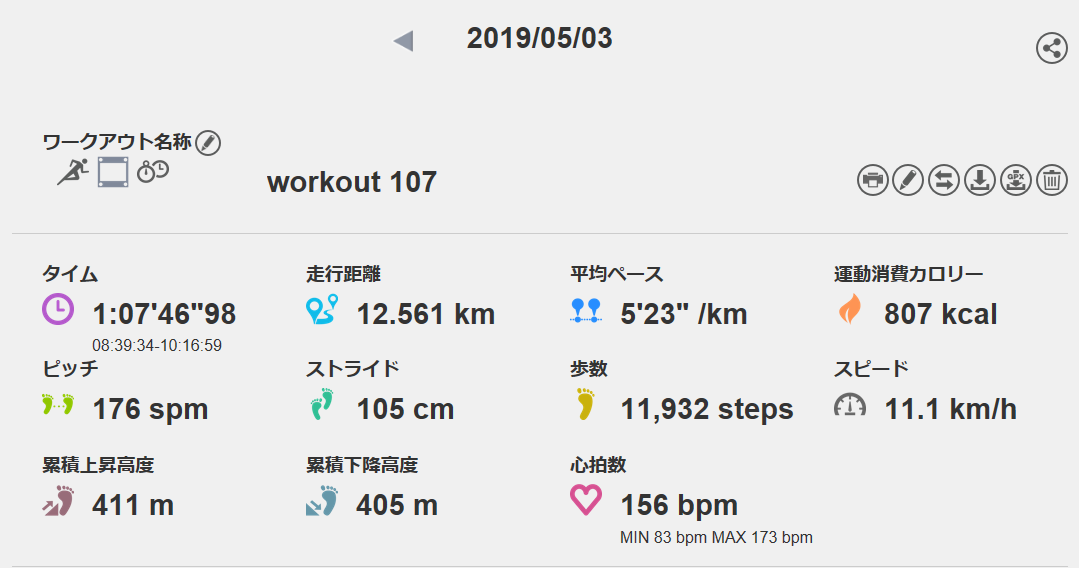Download the workout data file
This screenshot has height=568, width=1079.
980,180
